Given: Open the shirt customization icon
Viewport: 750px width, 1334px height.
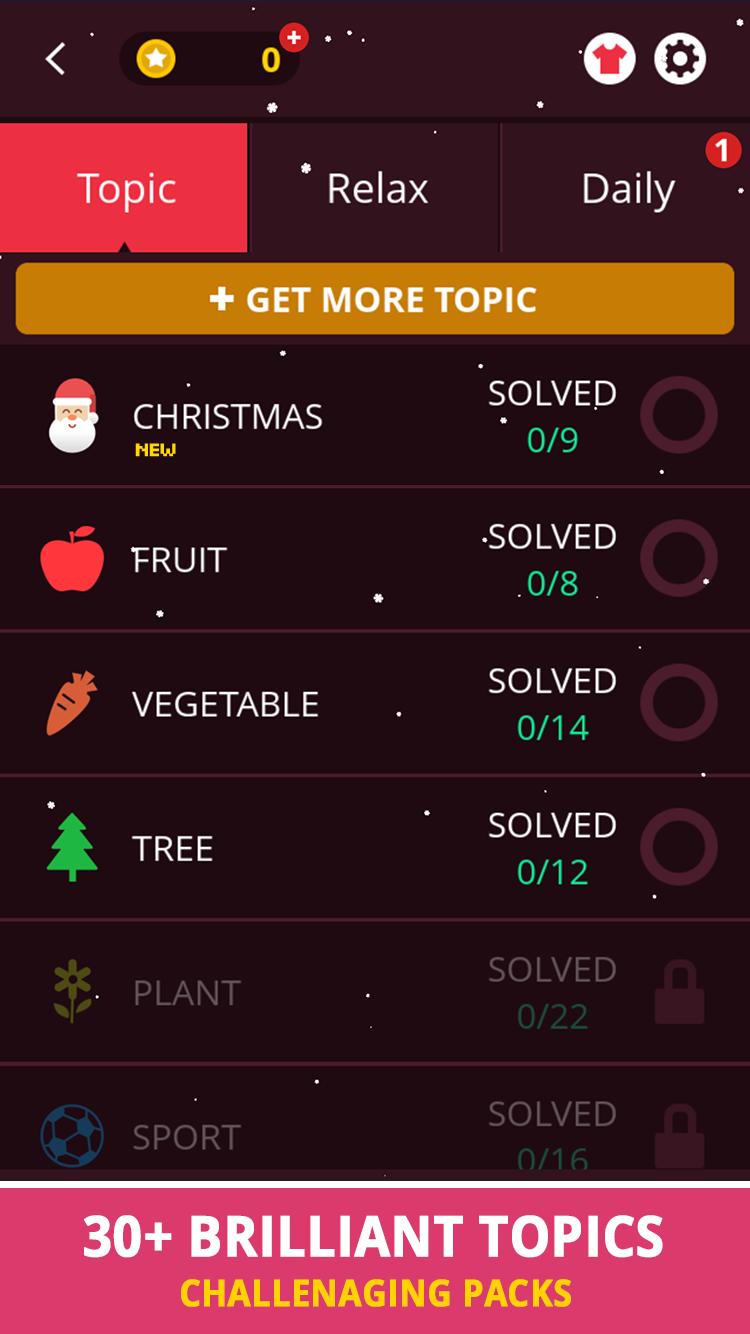Looking at the screenshot, I should 609,59.
